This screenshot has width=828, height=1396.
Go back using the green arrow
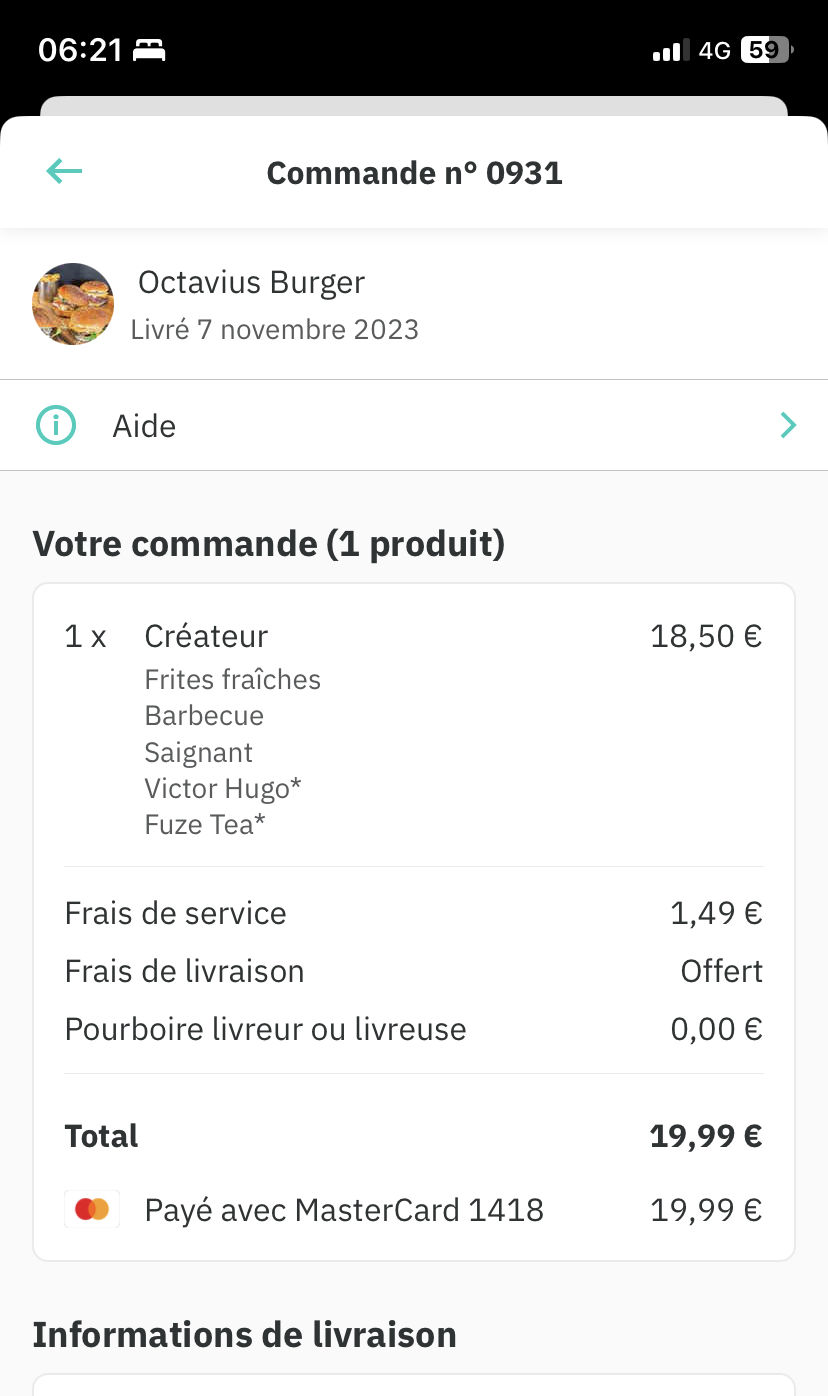point(65,172)
